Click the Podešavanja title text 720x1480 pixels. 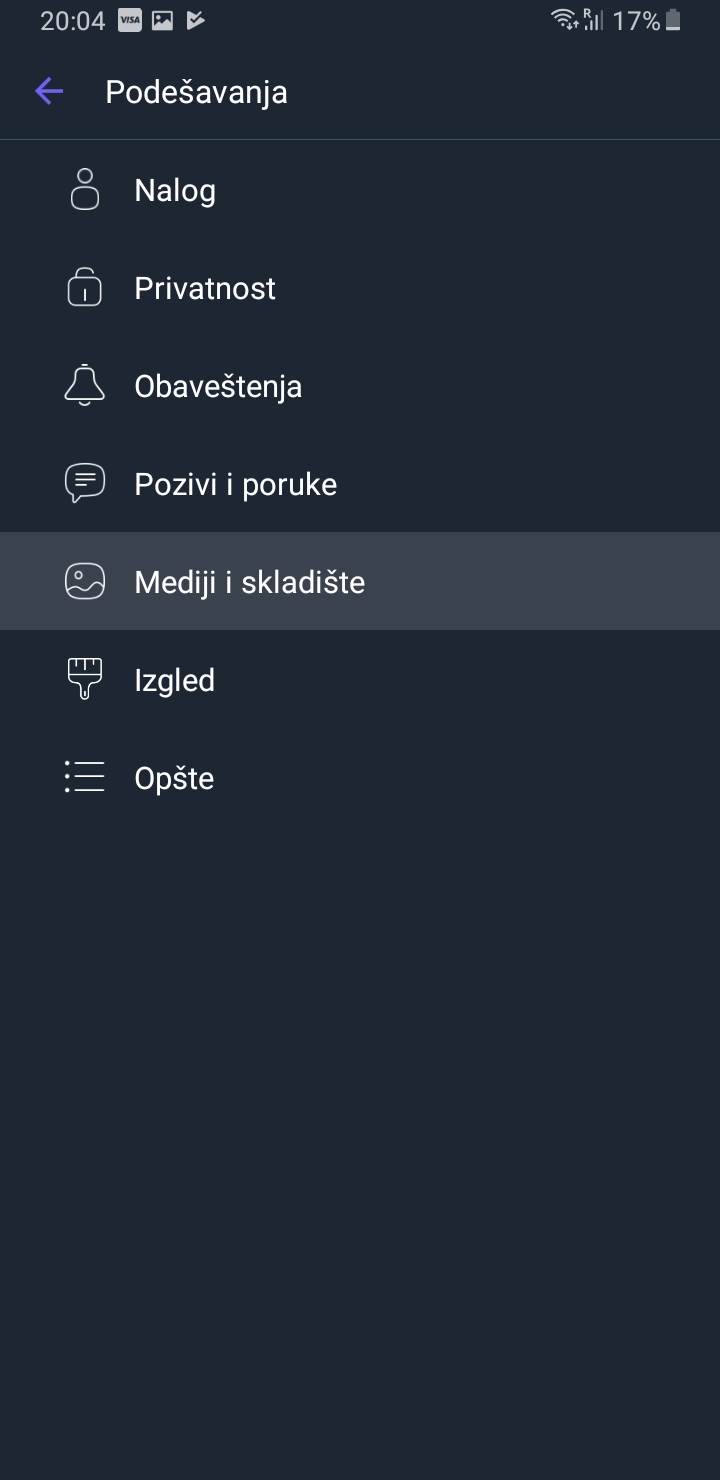coord(196,92)
